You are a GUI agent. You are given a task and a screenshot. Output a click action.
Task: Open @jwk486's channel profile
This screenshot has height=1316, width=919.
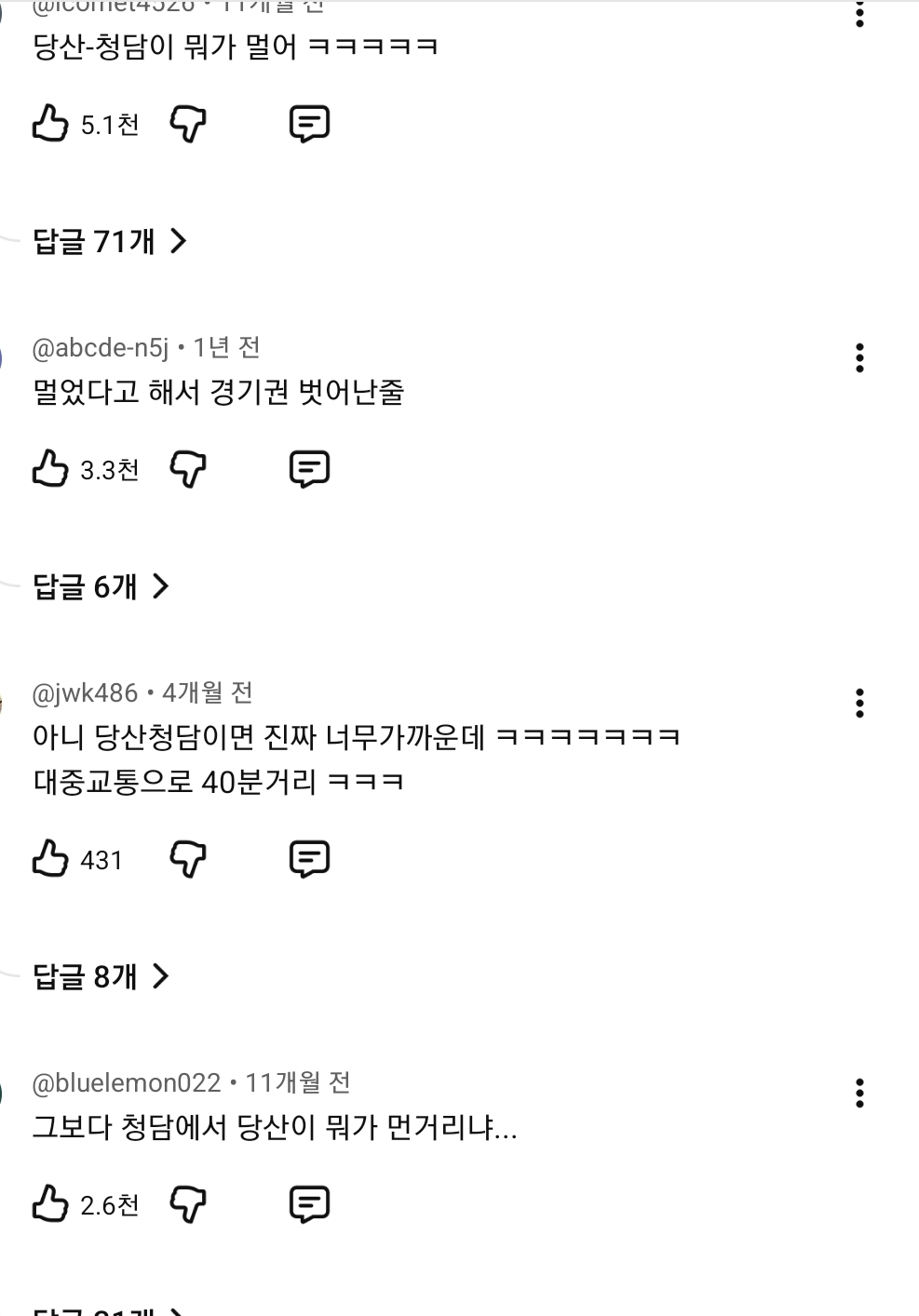click(x=85, y=693)
